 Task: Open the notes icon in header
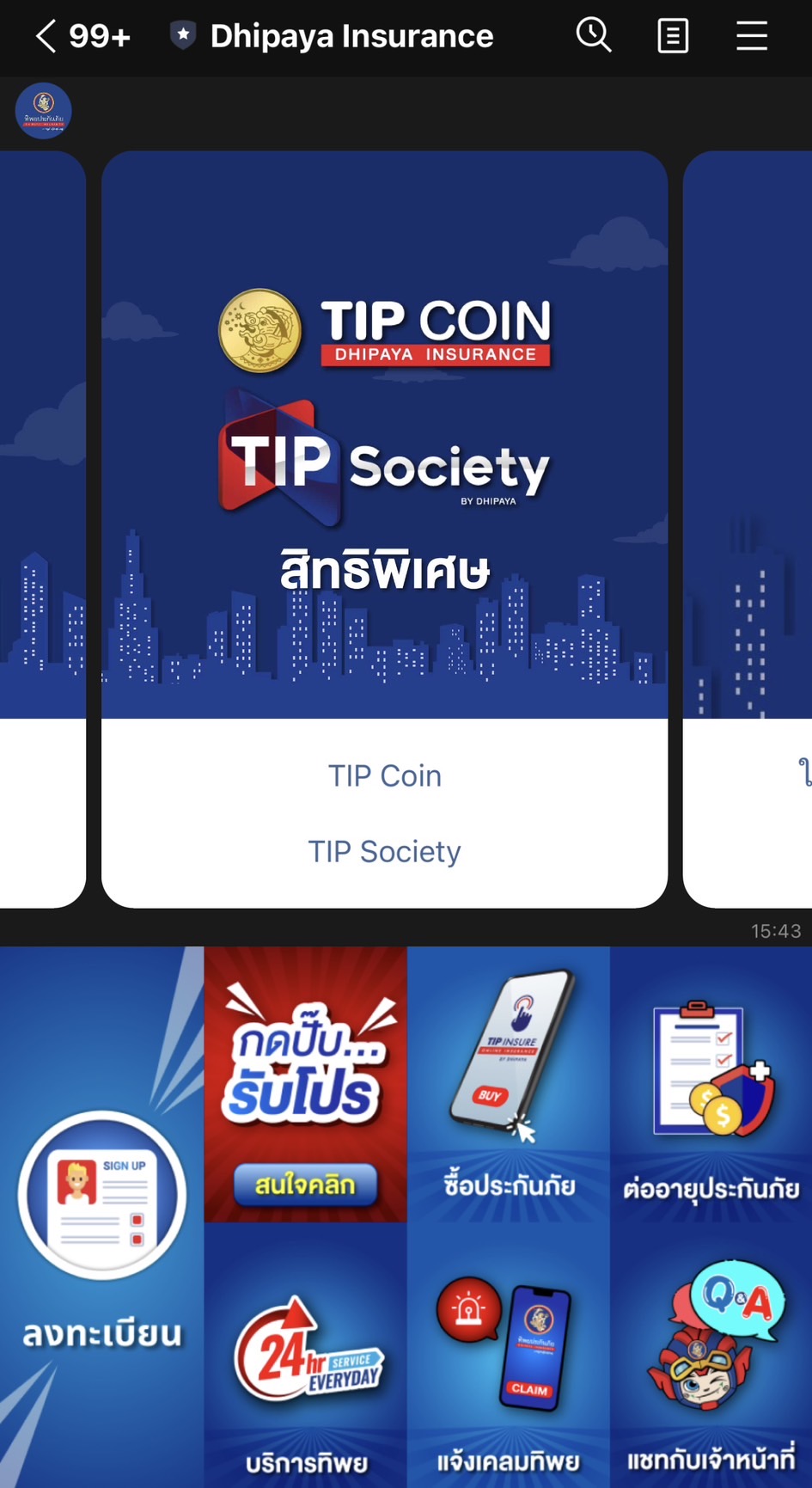tap(672, 36)
